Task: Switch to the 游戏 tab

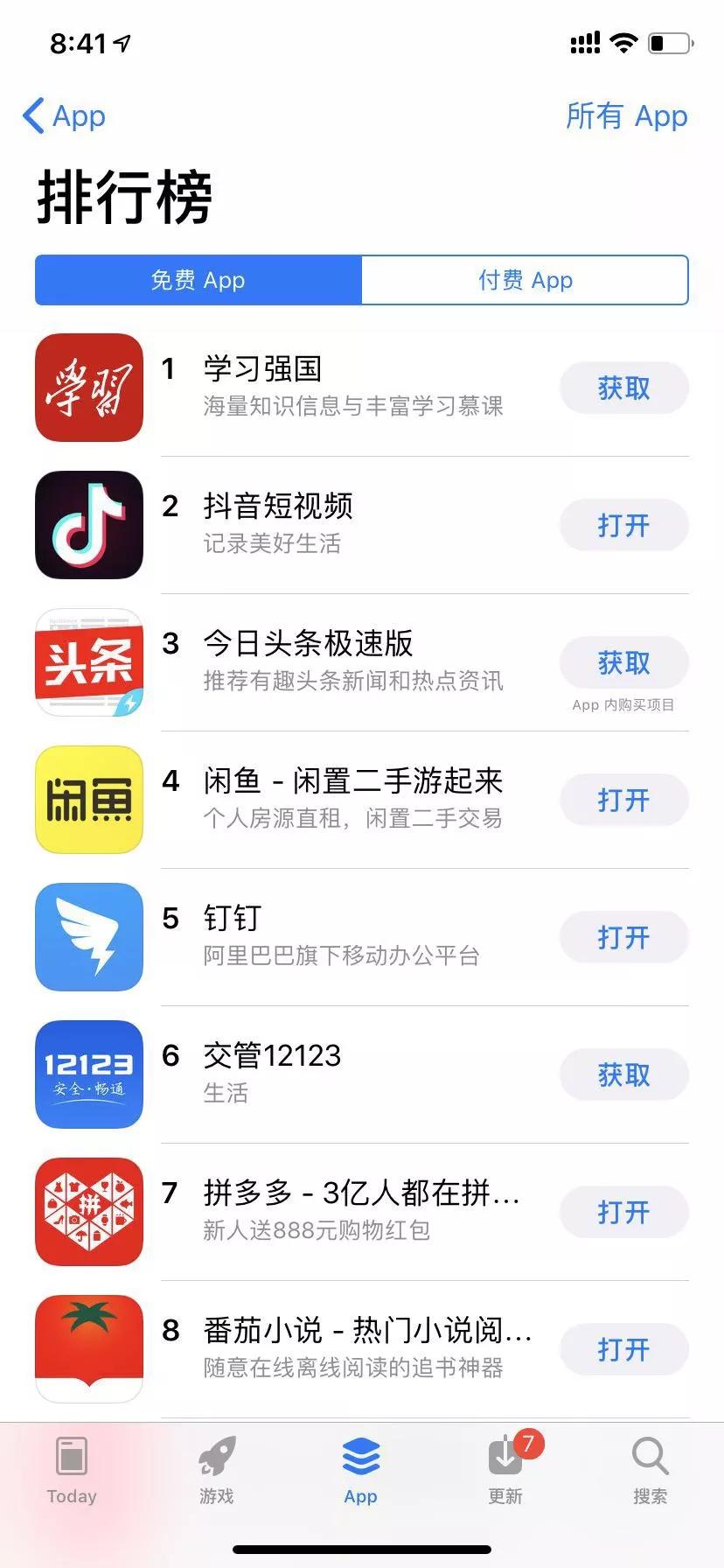Action: click(216, 1470)
